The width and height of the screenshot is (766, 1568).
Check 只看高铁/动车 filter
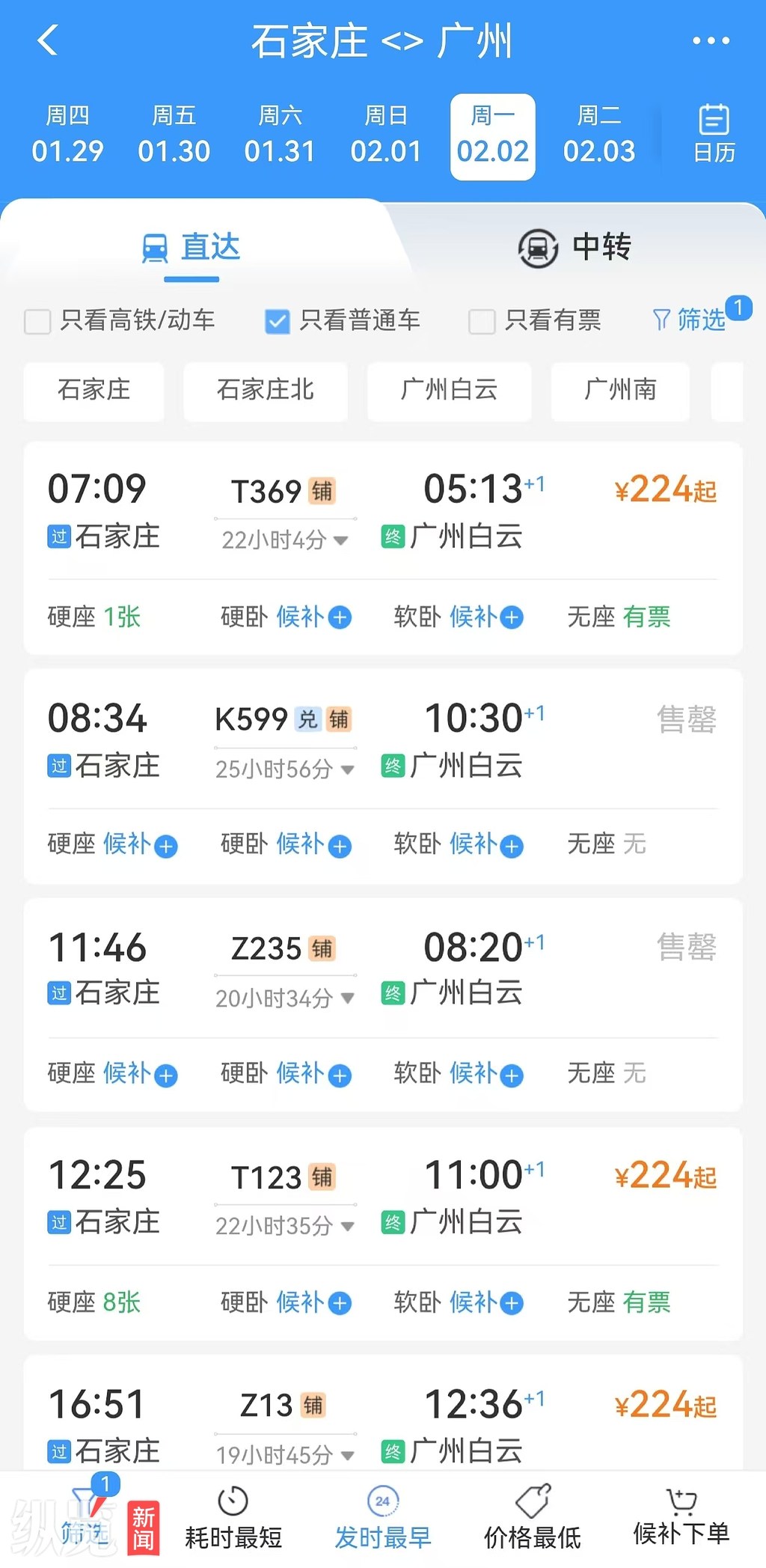pyautogui.click(x=38, y=321)
